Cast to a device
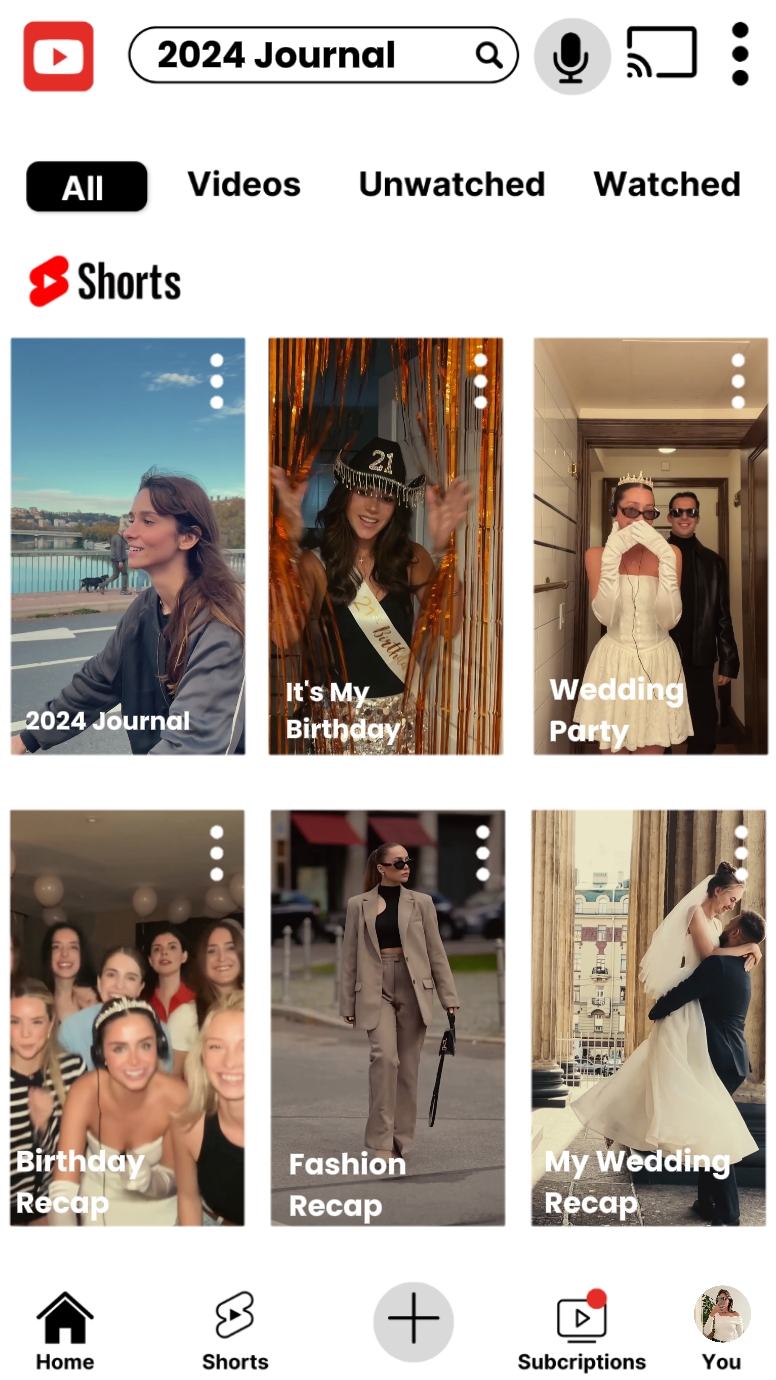The image size is (776, 1380). pyautogui.click(x=661, y=54)
